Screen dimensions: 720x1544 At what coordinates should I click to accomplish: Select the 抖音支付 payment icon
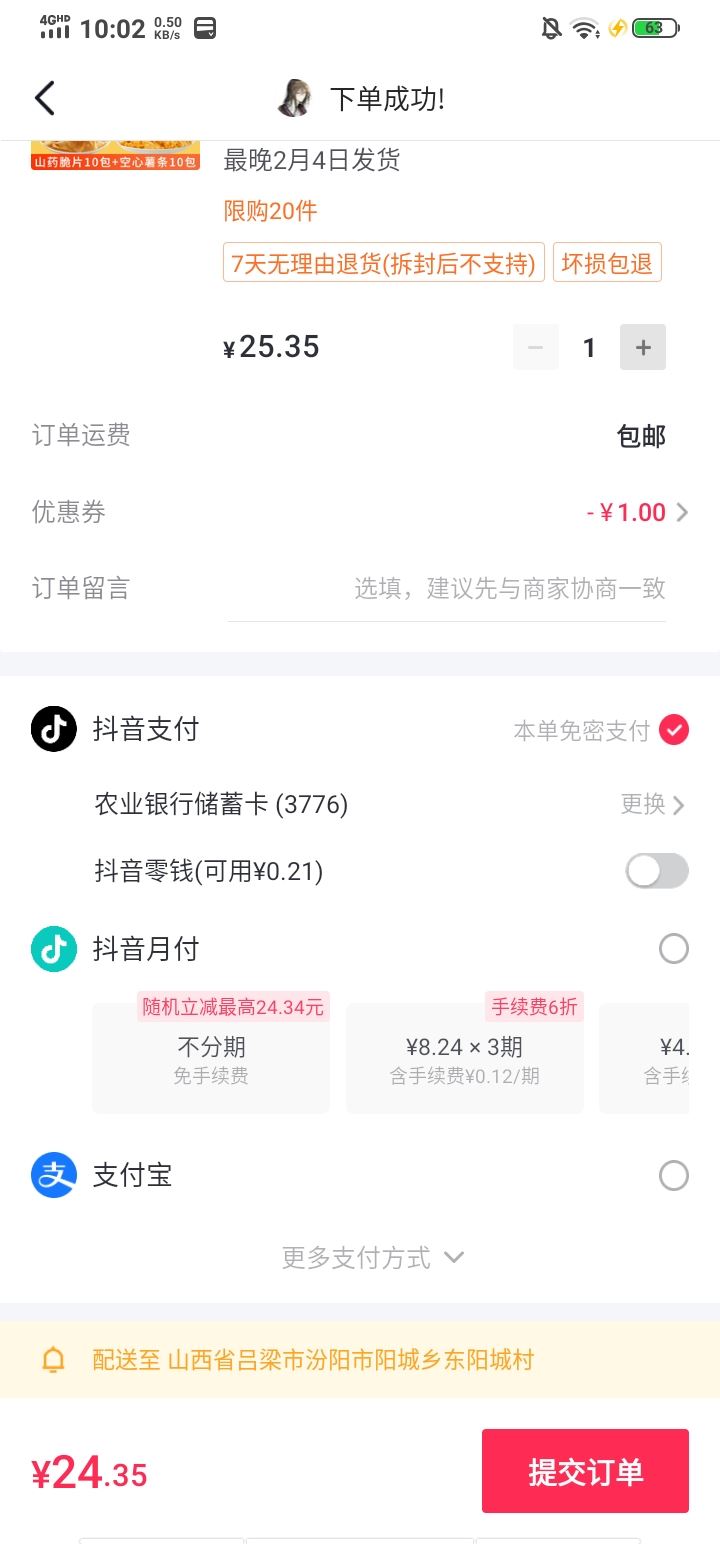click(x=54, y=729)
